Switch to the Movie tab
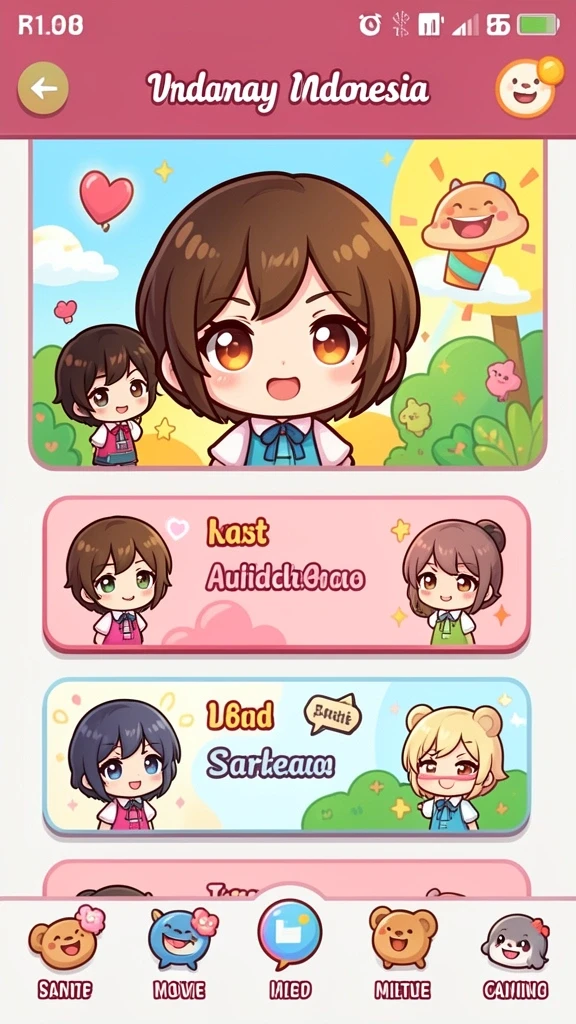The width and height of the screenshot is (576, 1024). coord(179,954)
